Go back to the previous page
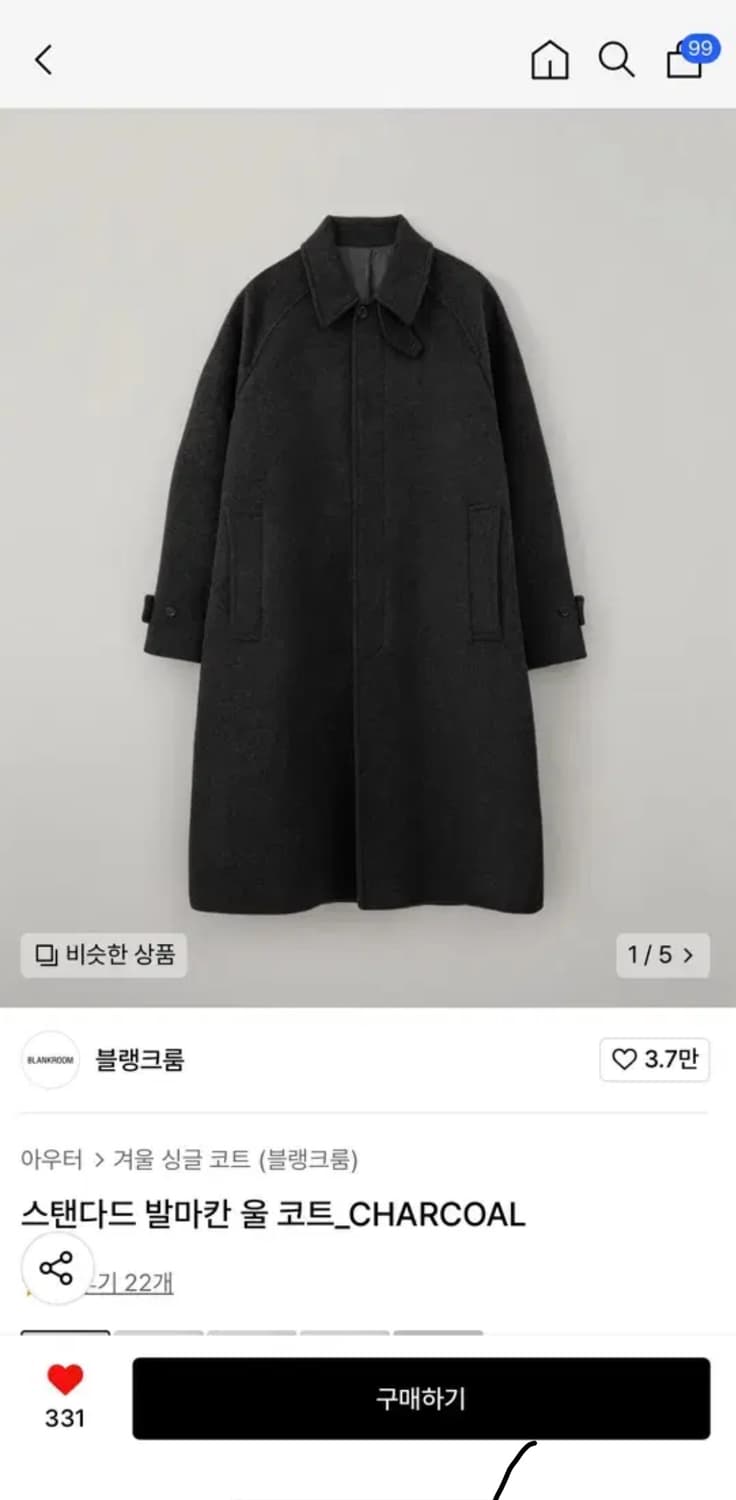This screenshot has width=736, height=1500. click(x=43, y=61)
